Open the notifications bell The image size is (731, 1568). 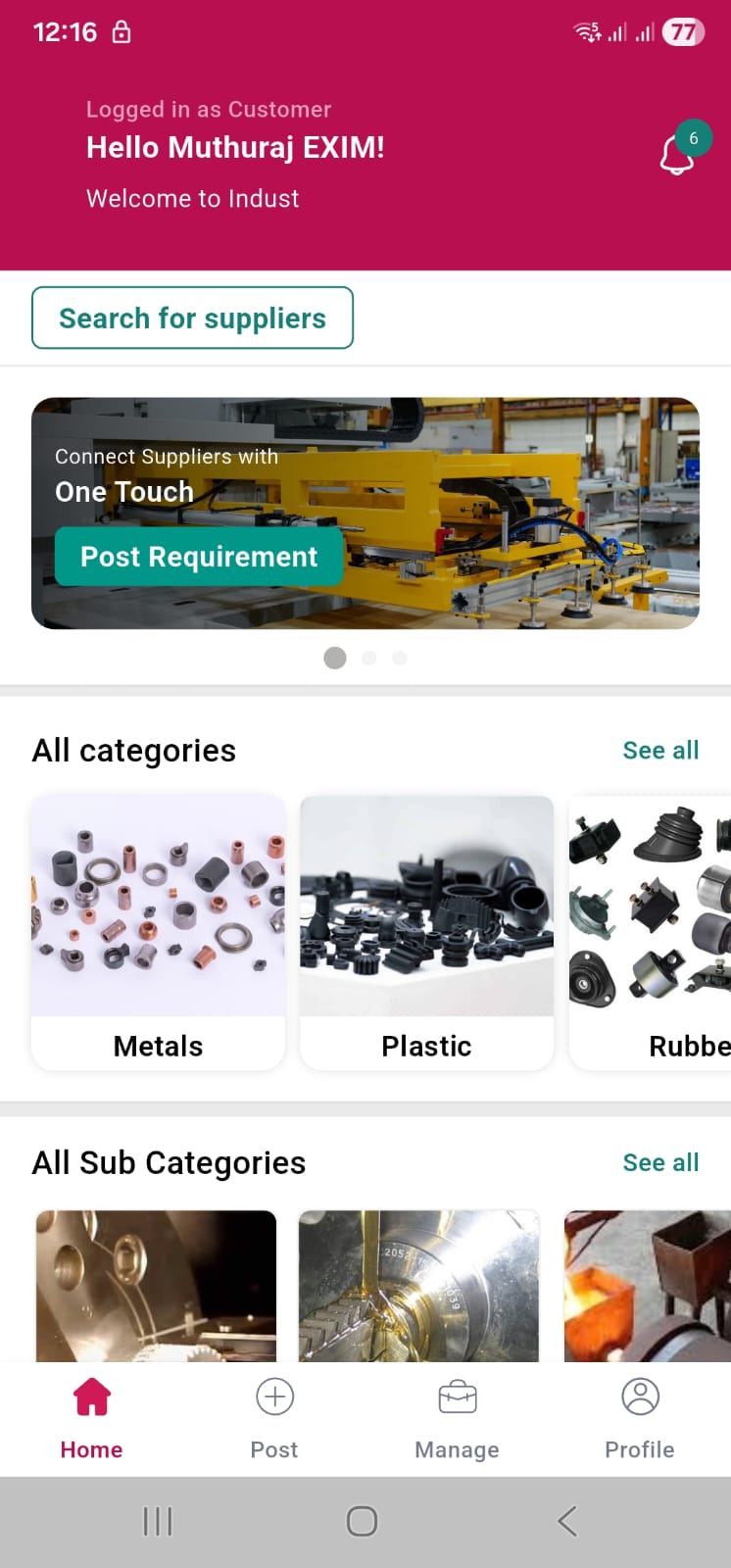click(678, 154)
